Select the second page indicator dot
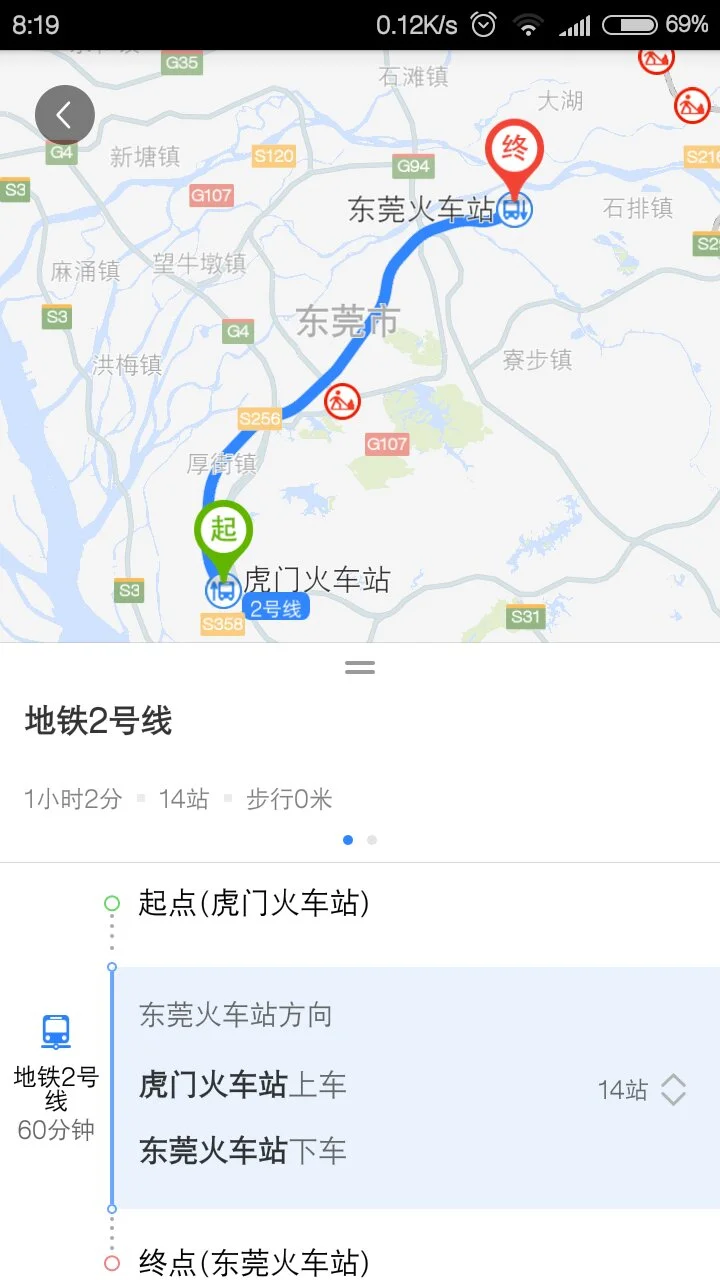 coord(372,840)
